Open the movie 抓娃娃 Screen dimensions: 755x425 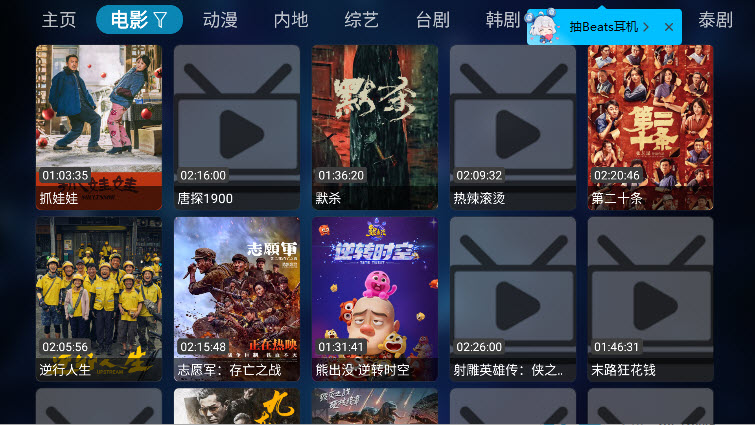pos(99,127)
